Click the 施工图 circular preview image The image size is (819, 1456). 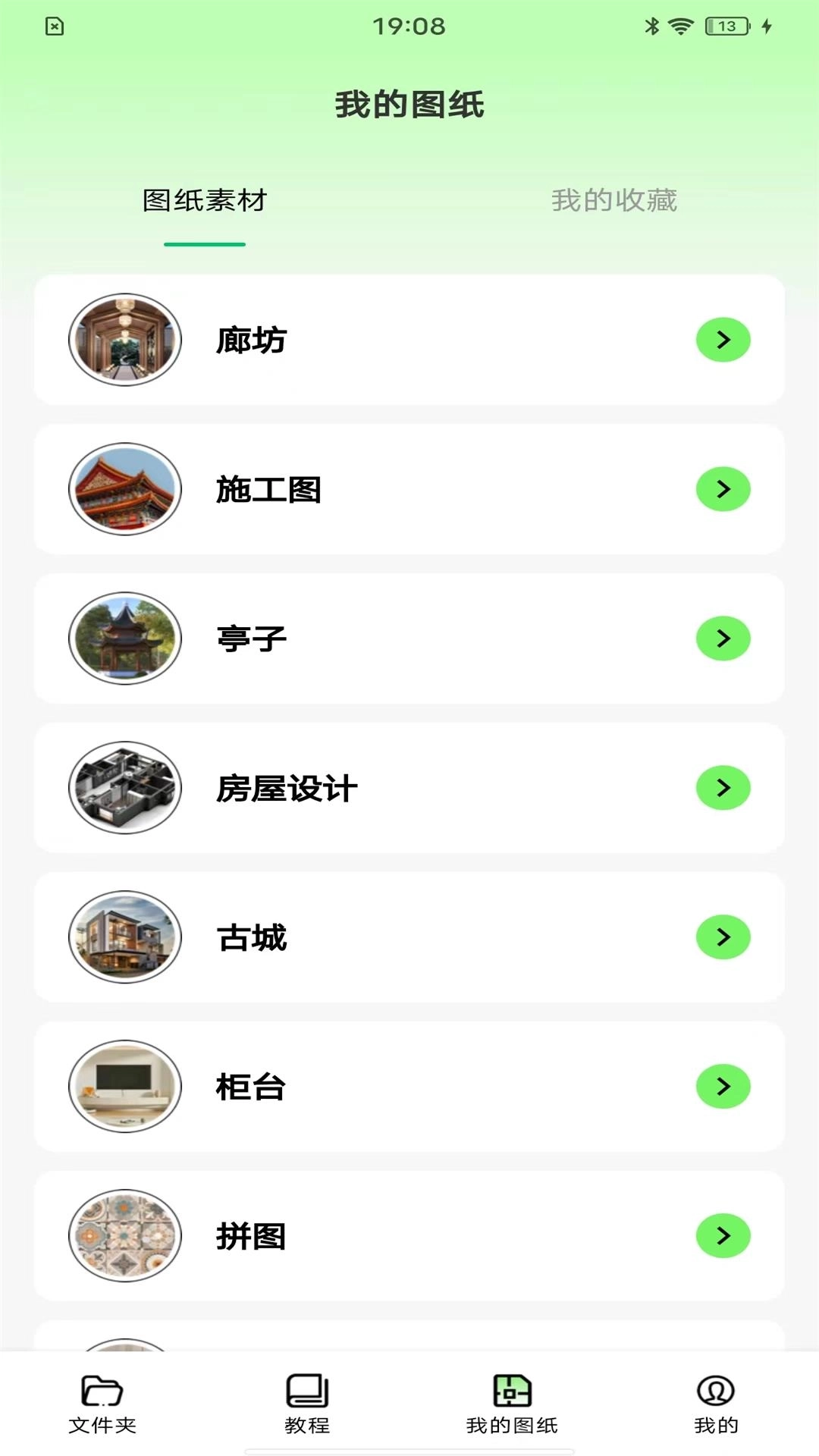coord(125,489)
